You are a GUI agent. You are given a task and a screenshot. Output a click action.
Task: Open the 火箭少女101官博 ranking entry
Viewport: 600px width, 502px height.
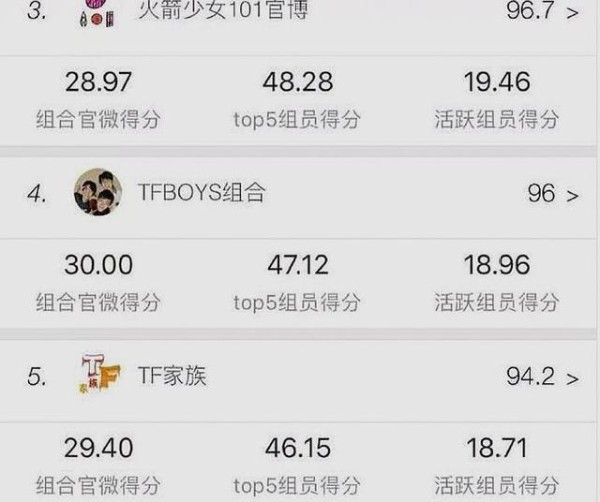click(x=222, y=11)
